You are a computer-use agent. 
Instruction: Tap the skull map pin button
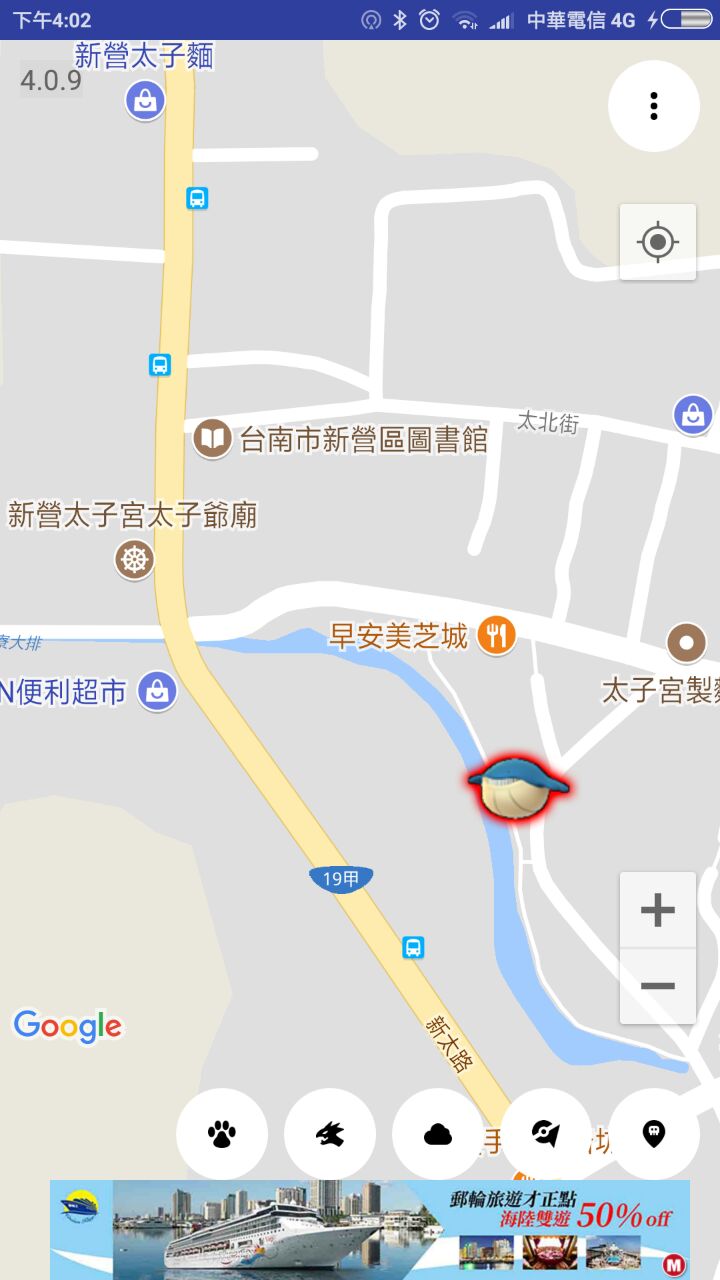654,1134
